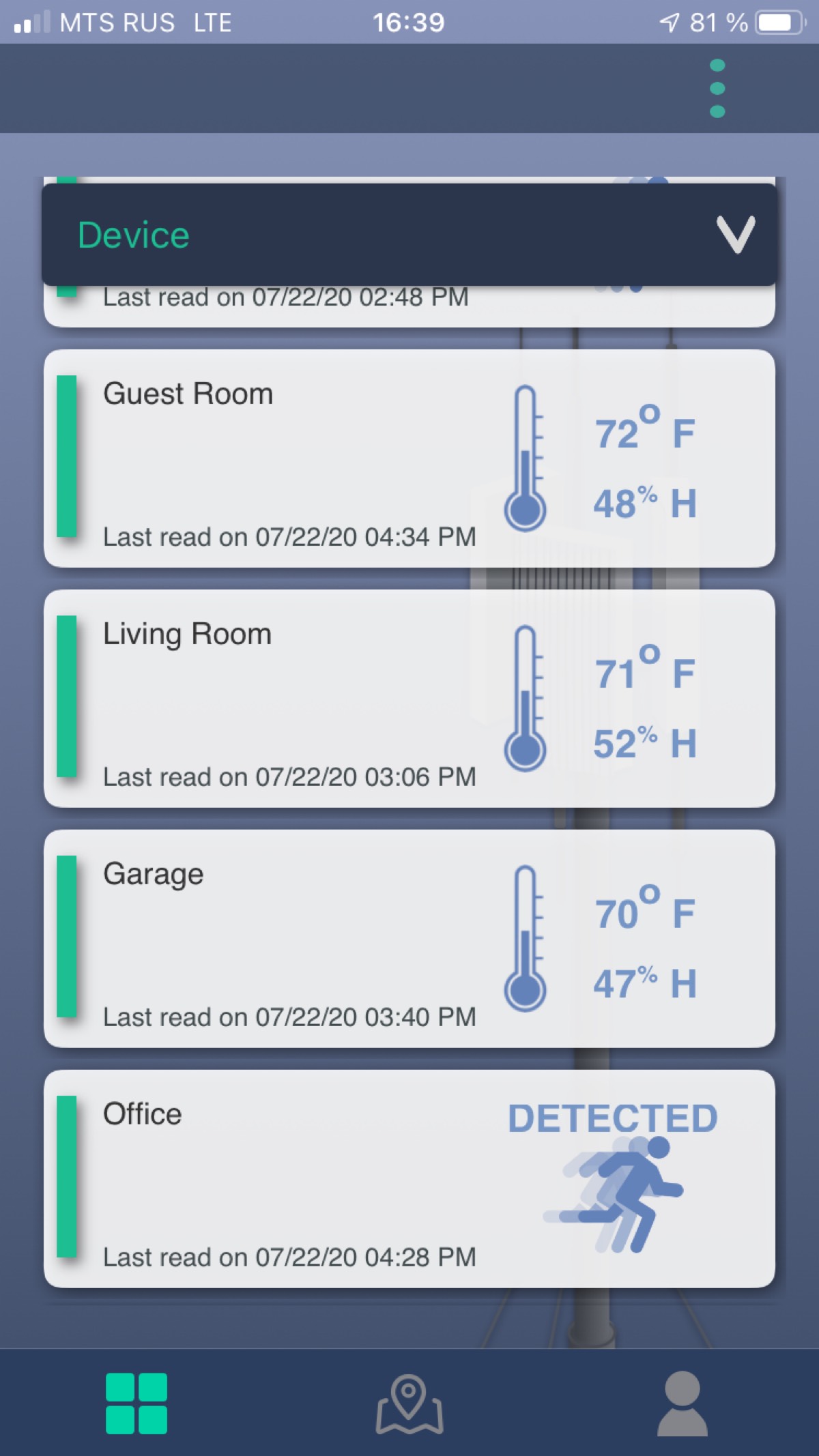The width and height of the screenshot is (819, 1456).
Task: Open the three-dot overflow menu
Action: pos(717,89)
